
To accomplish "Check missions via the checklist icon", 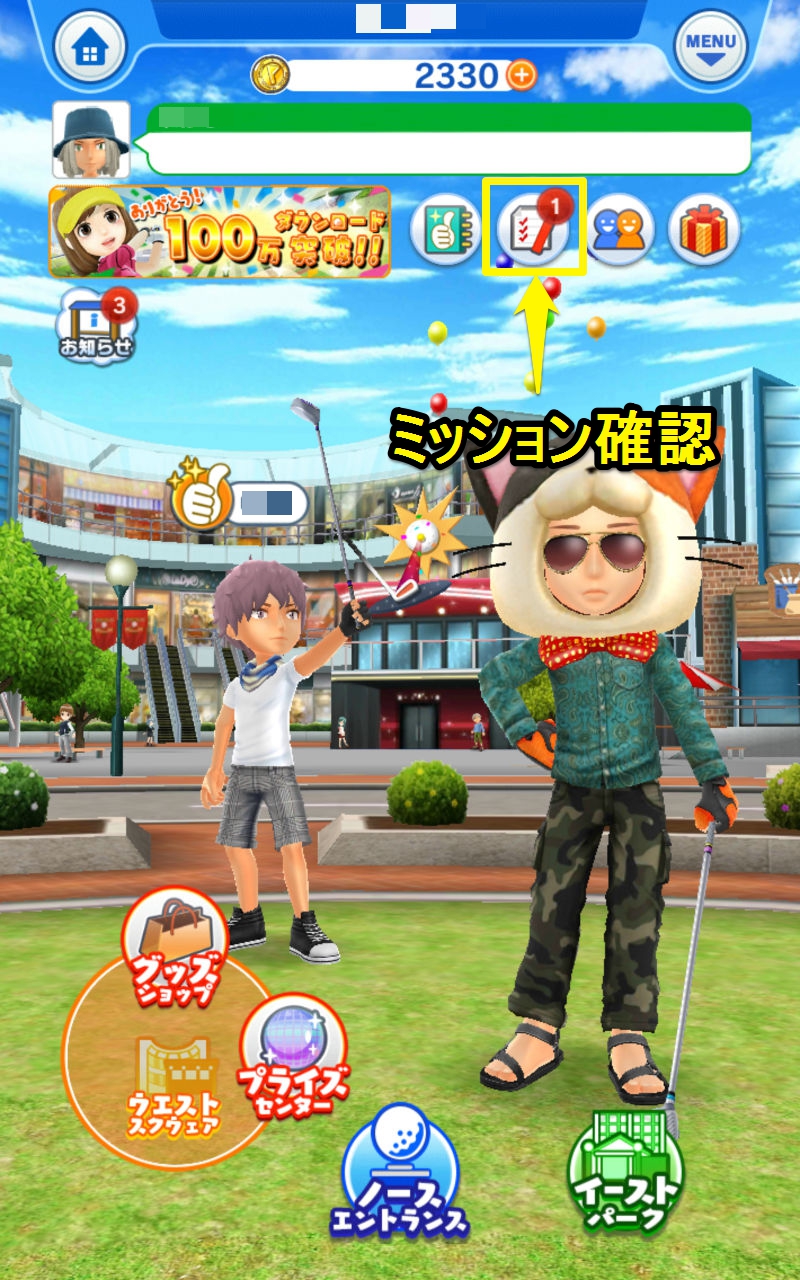I will click(x=533, y=228).
